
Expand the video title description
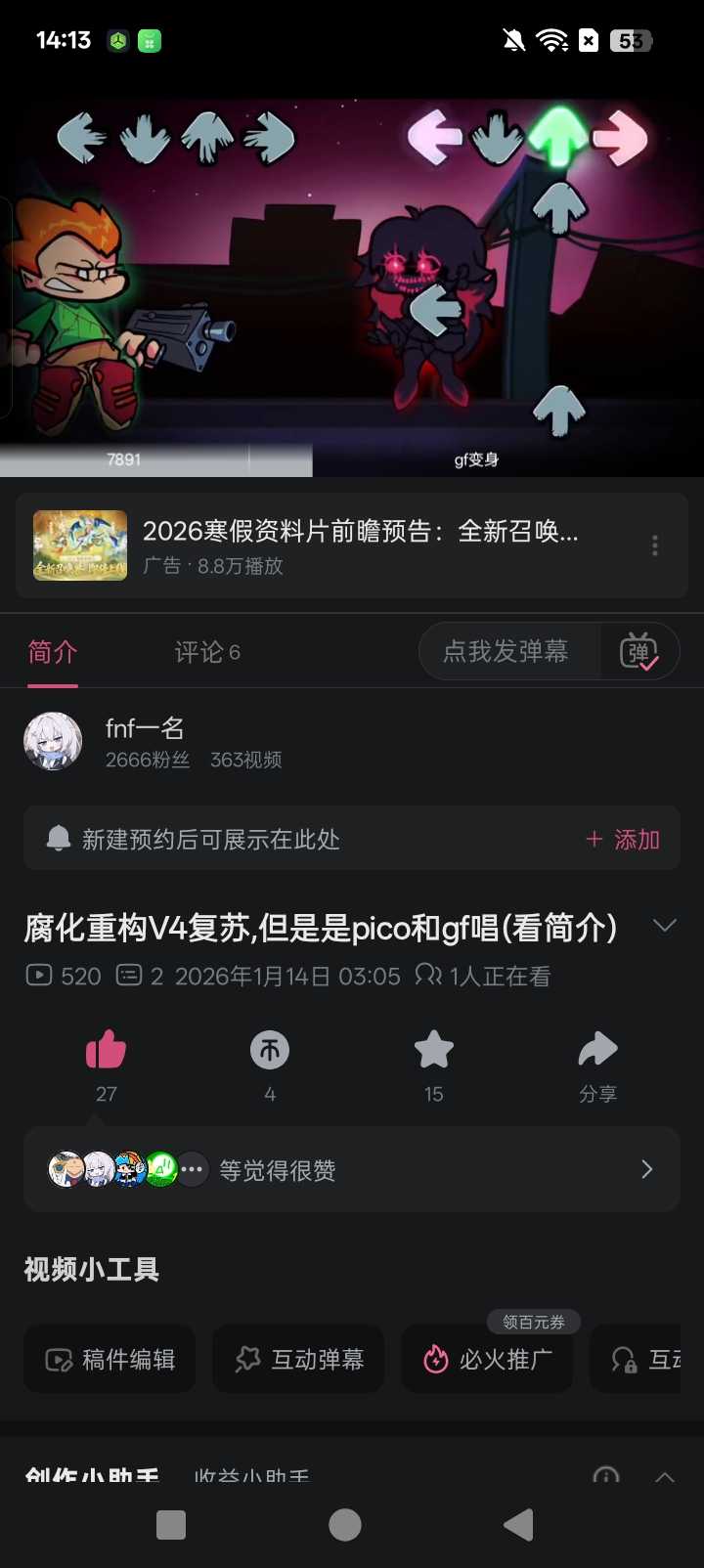[x=665, y=926]
